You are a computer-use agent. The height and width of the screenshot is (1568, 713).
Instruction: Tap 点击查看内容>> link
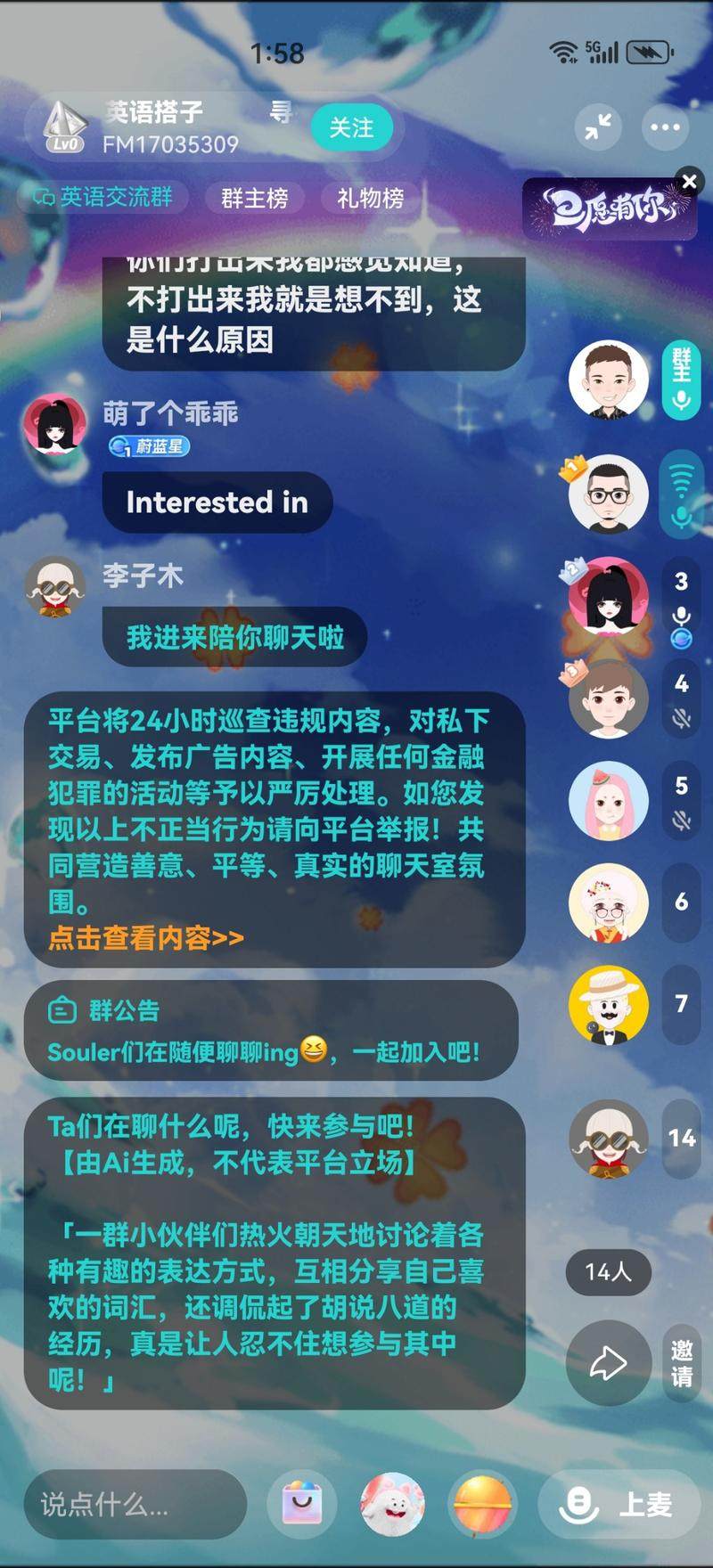pos(146,937)
